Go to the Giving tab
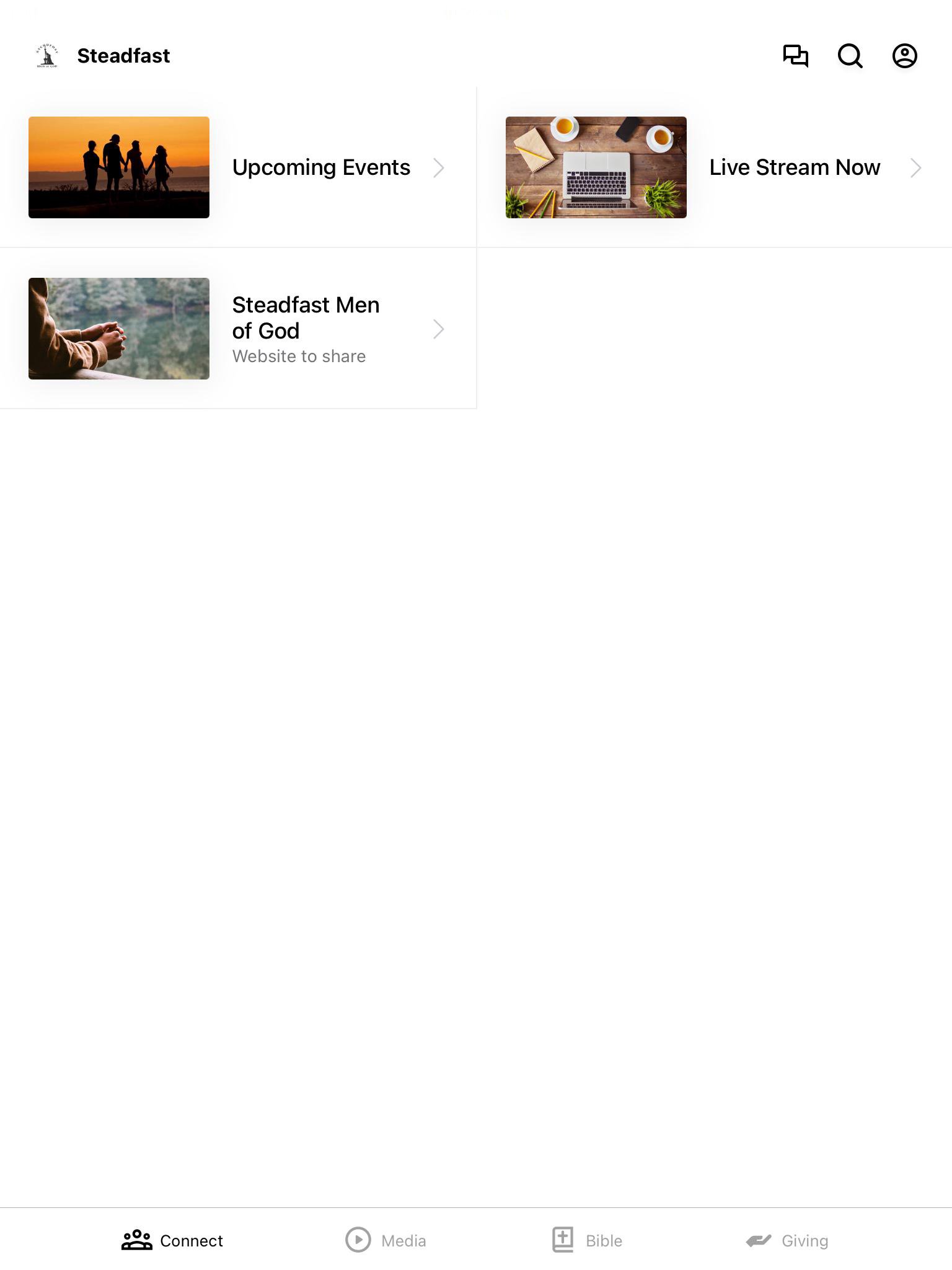Screen dimensions: 952x1270 pos(787,1240)
